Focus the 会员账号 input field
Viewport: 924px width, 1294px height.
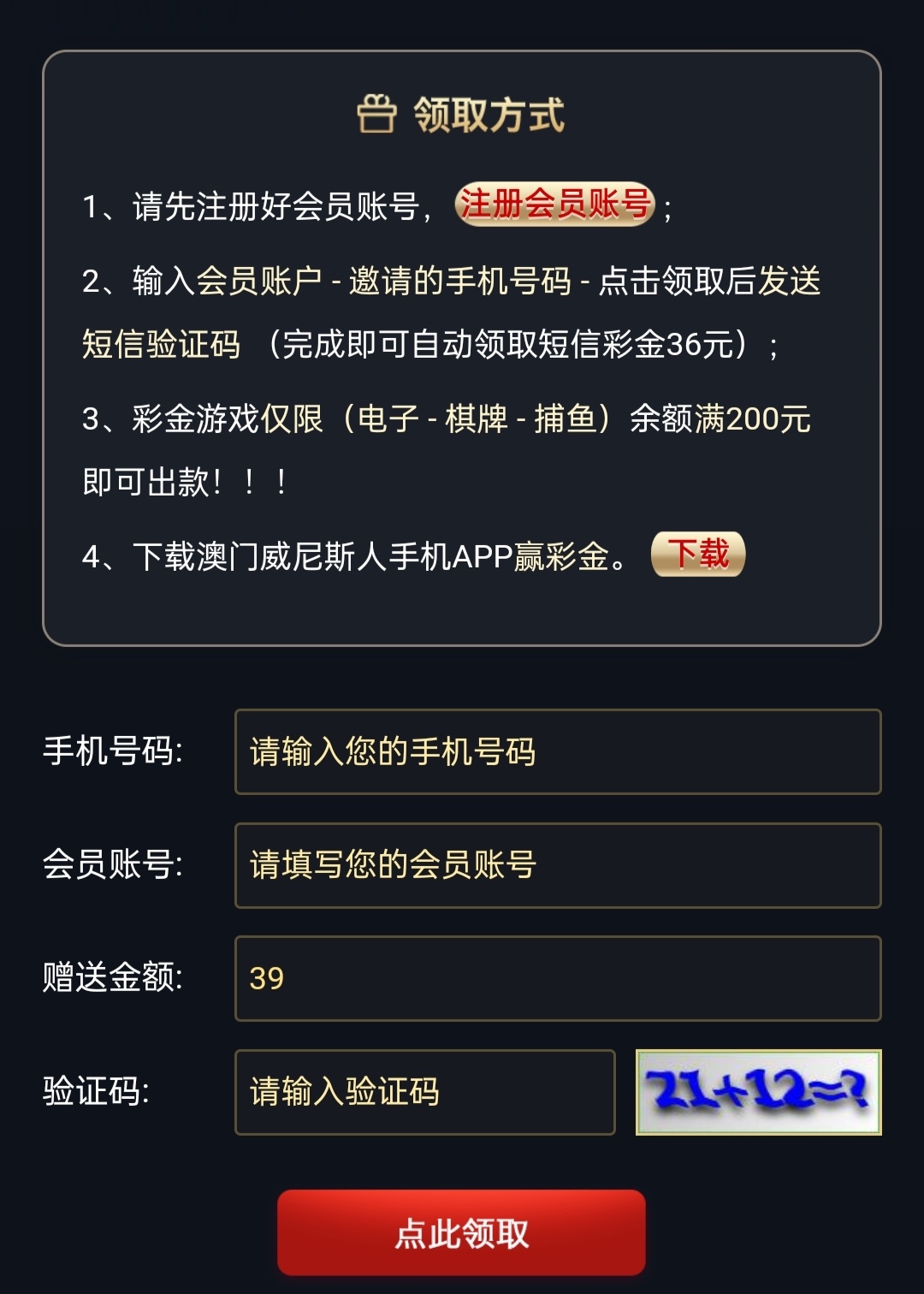(558, 865)
